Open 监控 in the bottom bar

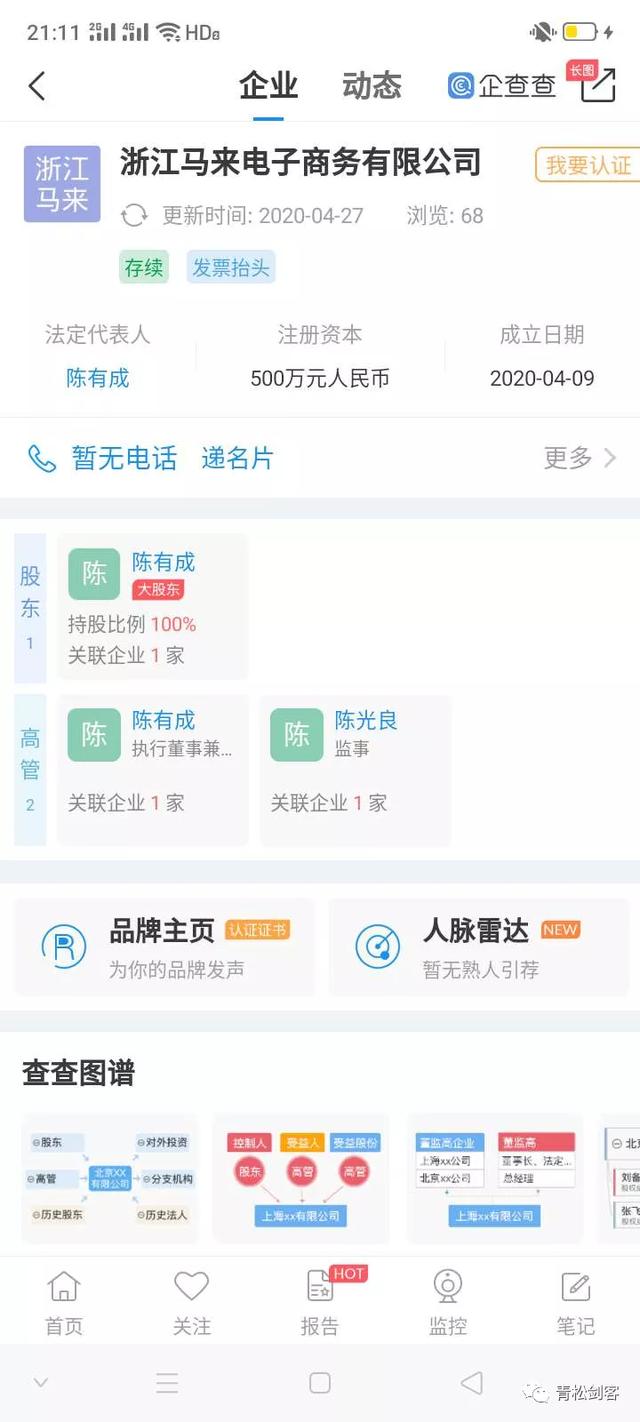pos(447,1303)
